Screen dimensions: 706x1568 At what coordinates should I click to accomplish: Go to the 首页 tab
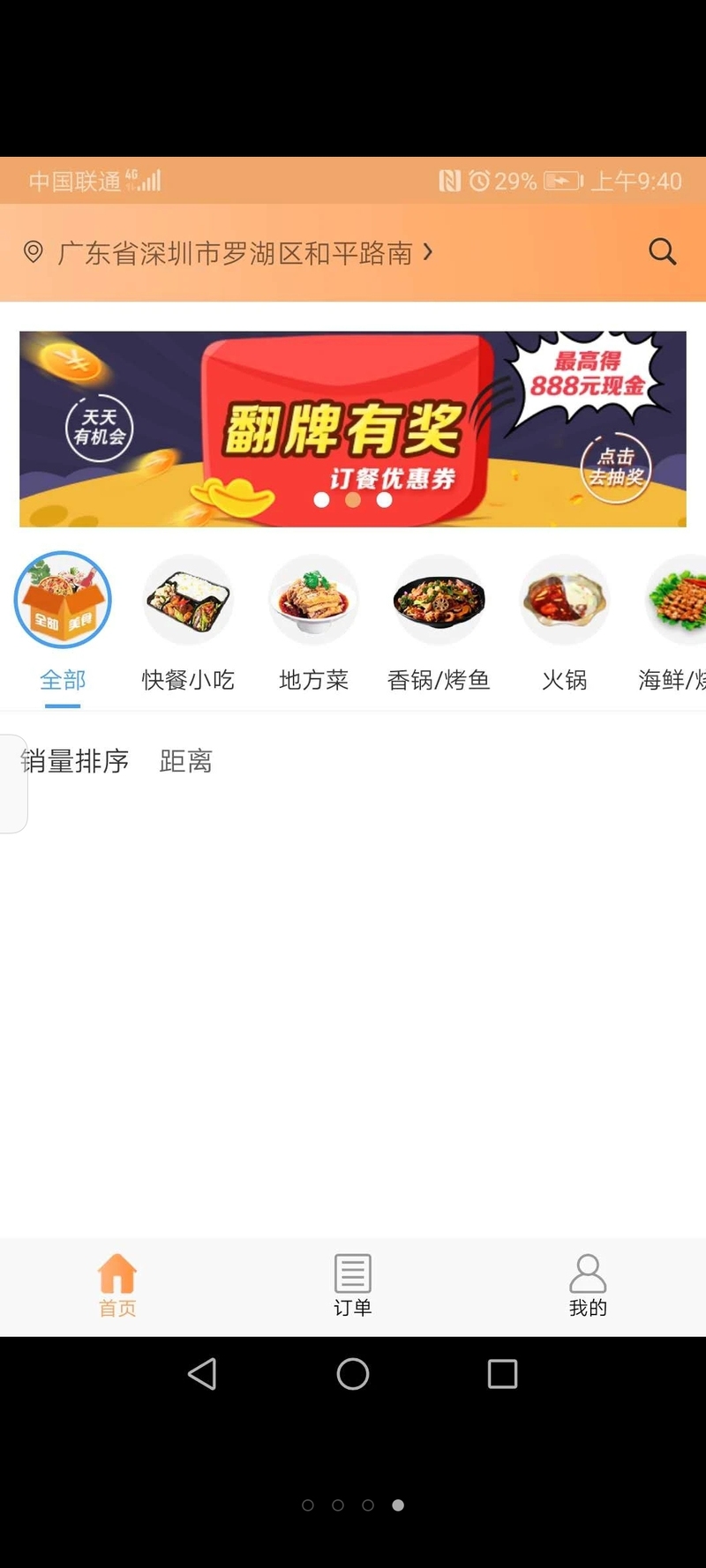coord(117,1287)
